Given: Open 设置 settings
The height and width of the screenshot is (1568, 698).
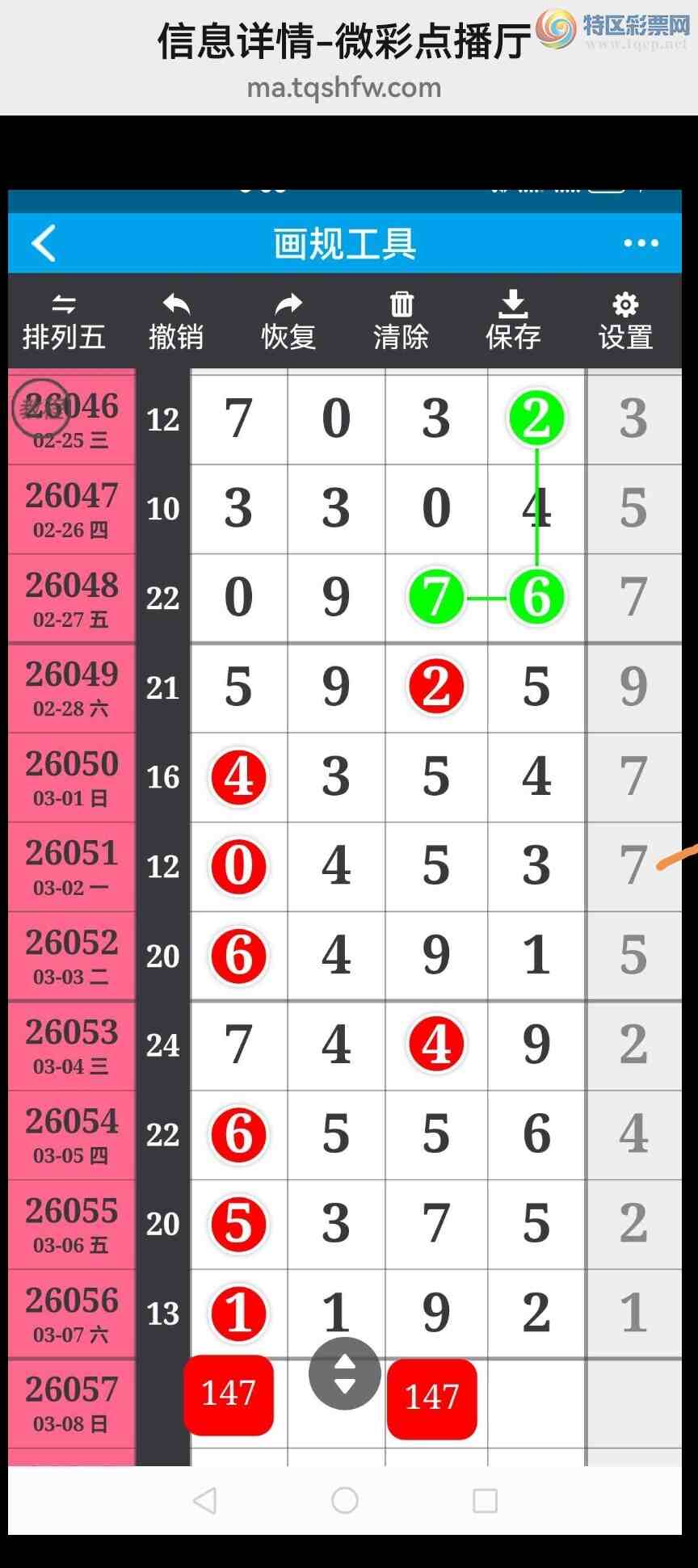Looking at the screenshot, I should (x=625, y=322).
